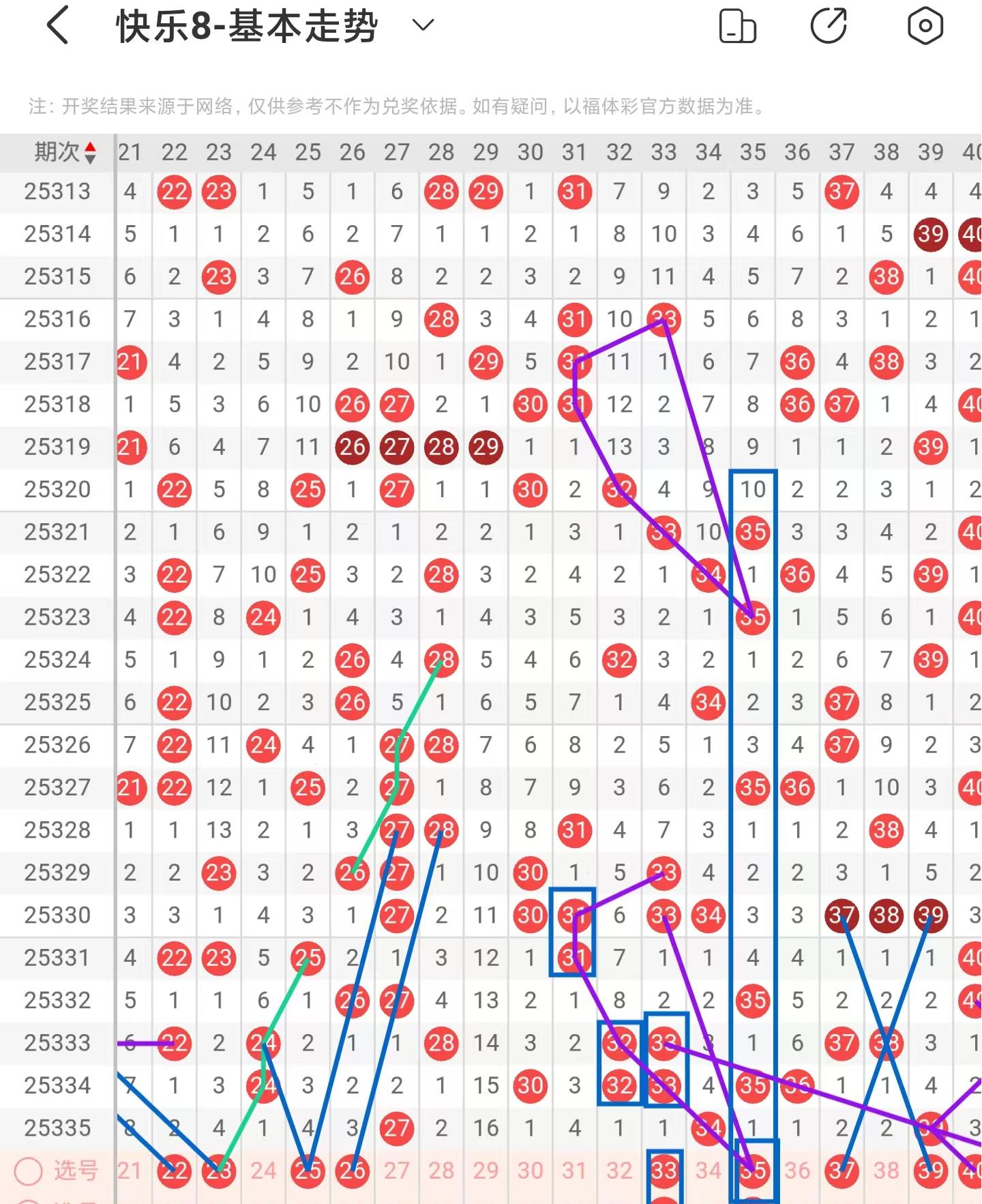Deselect number 33 in the 选号 row
982x1204 pixels.
pos(664,1171)
